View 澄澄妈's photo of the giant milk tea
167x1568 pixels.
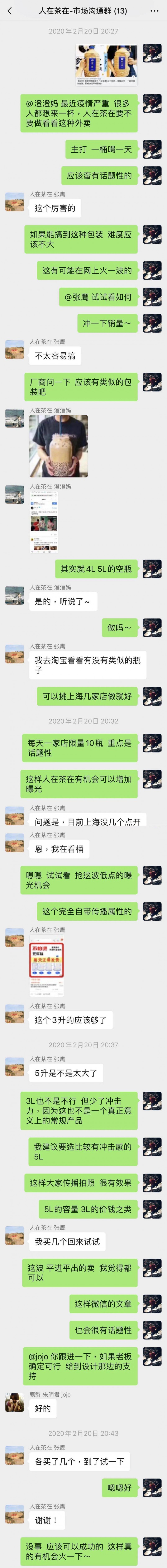pos(58,446)
